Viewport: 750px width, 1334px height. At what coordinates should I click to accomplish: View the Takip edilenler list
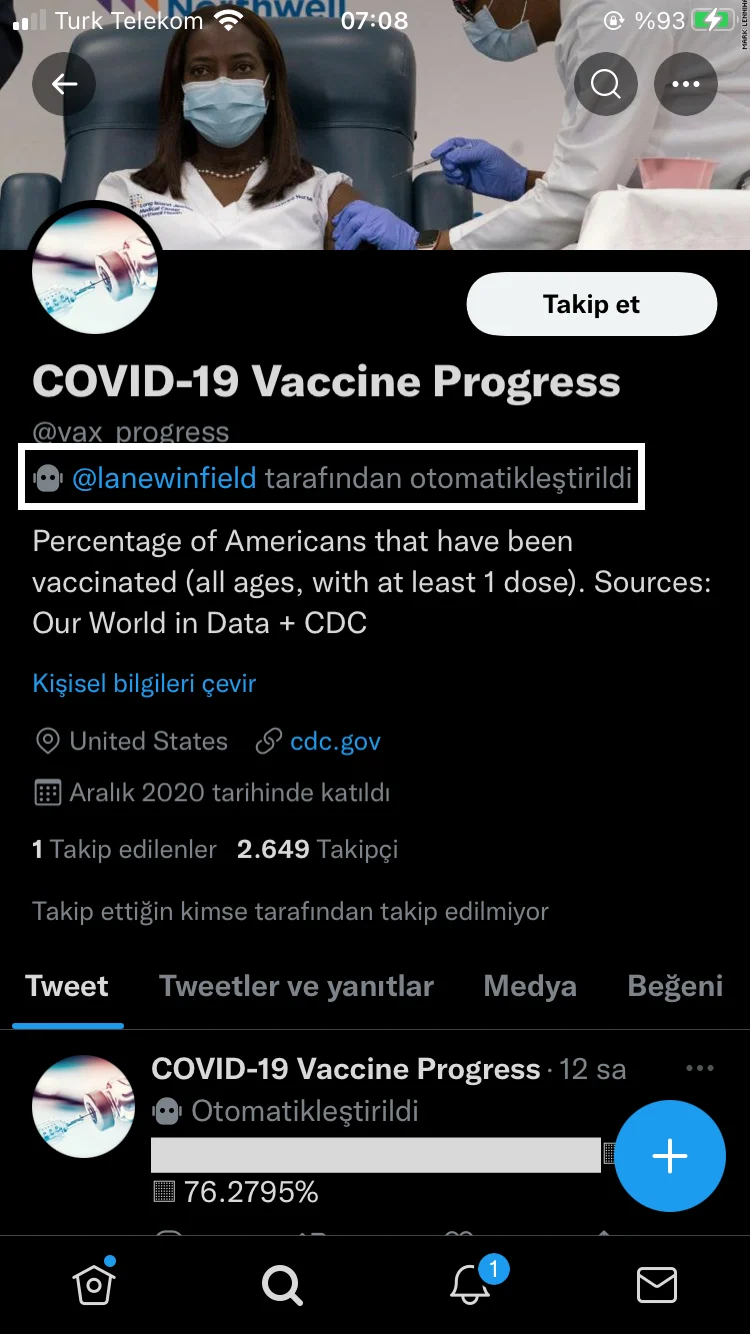pos(125,849)
